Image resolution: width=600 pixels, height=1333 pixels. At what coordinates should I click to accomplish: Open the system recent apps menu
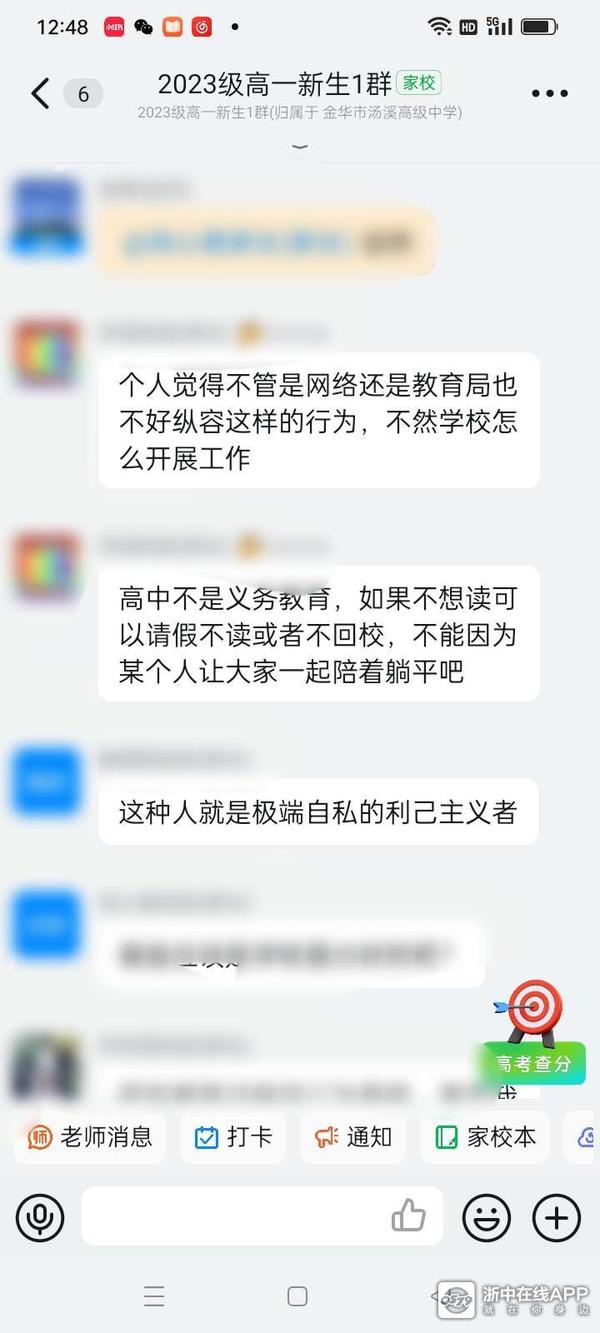coord(154,1297)
